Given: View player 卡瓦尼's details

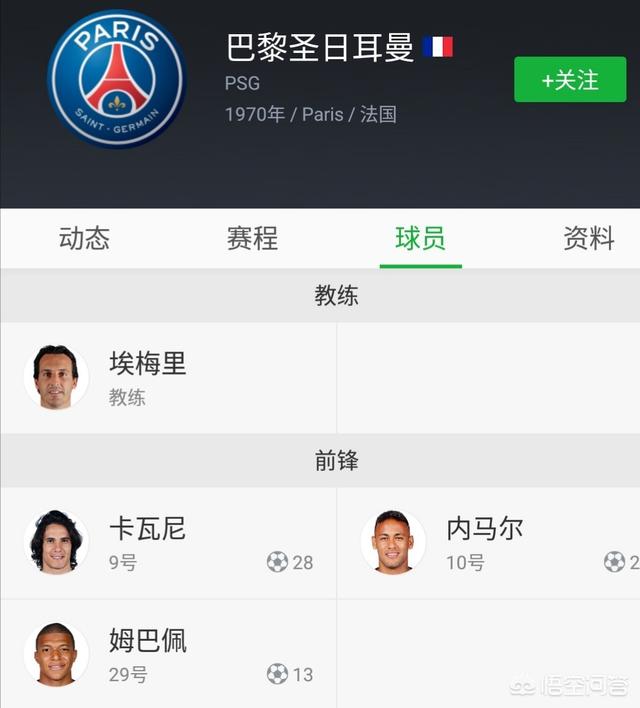Looking at the screenshot, I should [168, 543].
